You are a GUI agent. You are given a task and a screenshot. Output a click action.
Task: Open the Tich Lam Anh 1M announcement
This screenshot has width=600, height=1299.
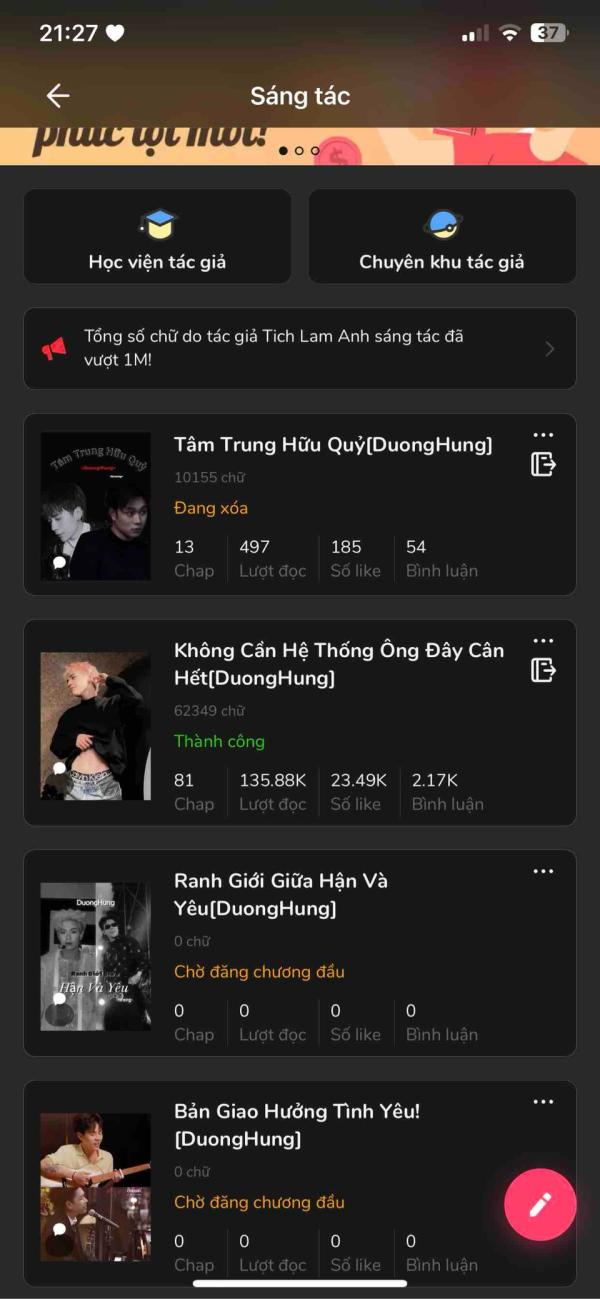300,348
